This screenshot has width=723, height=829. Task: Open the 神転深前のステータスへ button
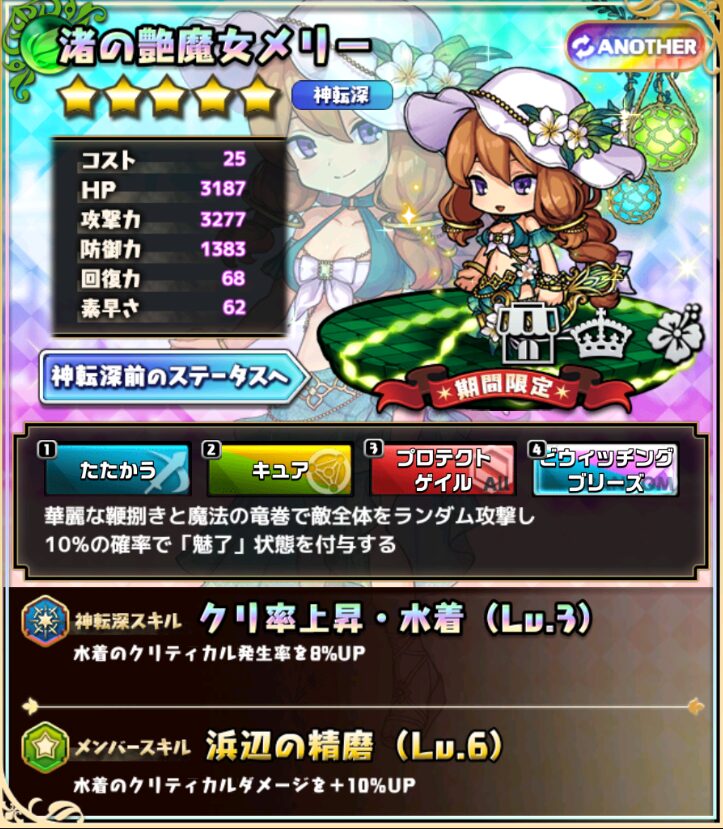coord(170,377)
